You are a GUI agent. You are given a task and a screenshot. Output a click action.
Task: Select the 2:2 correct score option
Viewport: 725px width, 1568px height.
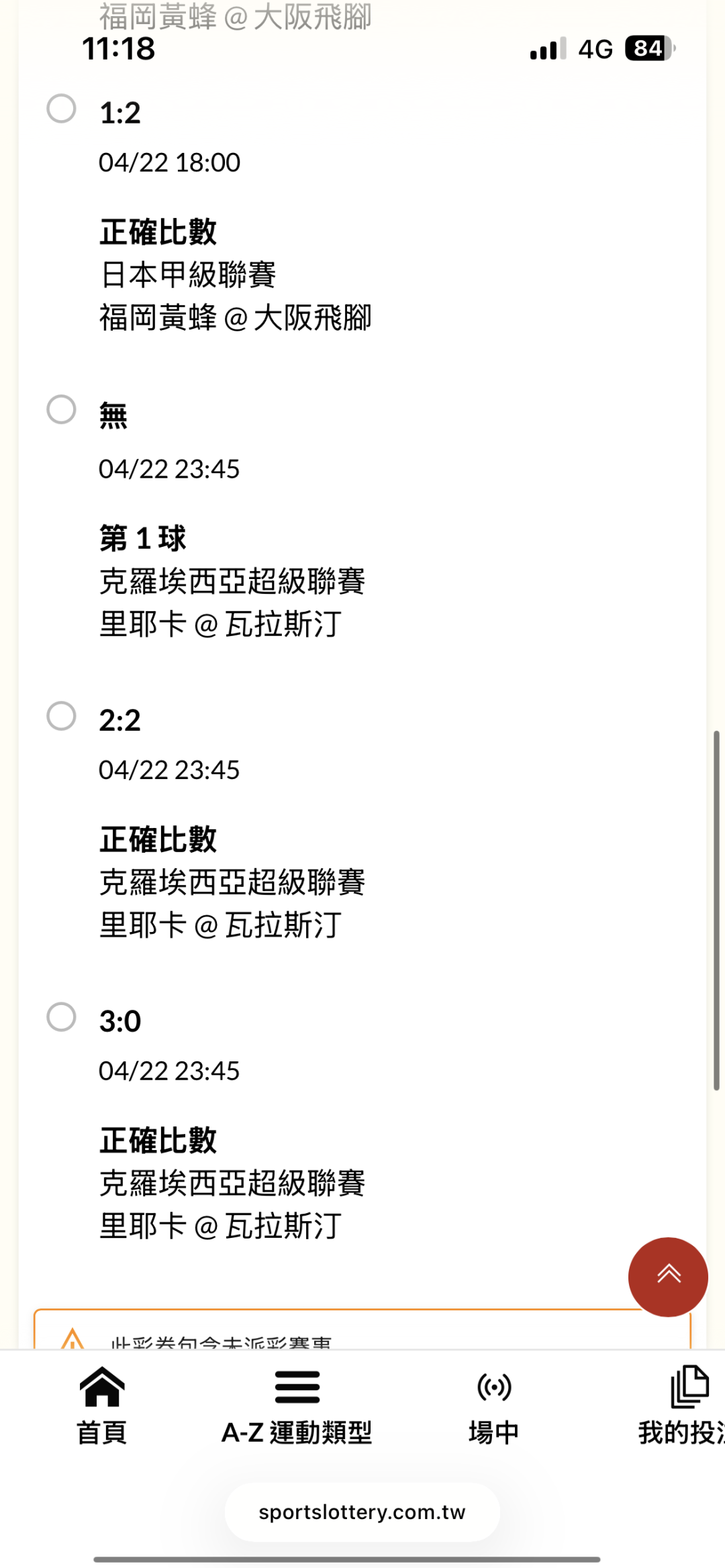coord(62,716)
